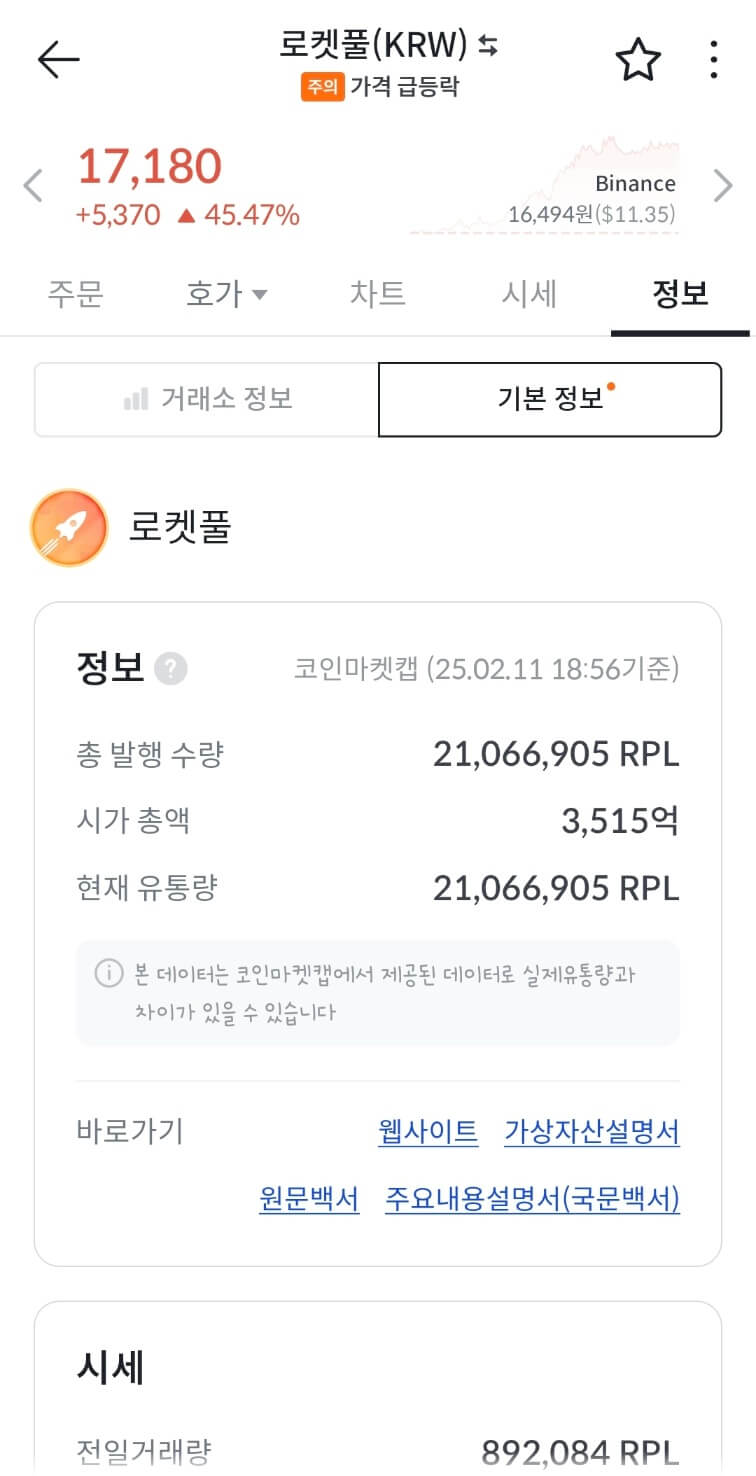
Task: Tap the right chevron beside the price chart
Action: tap(724, 185)
